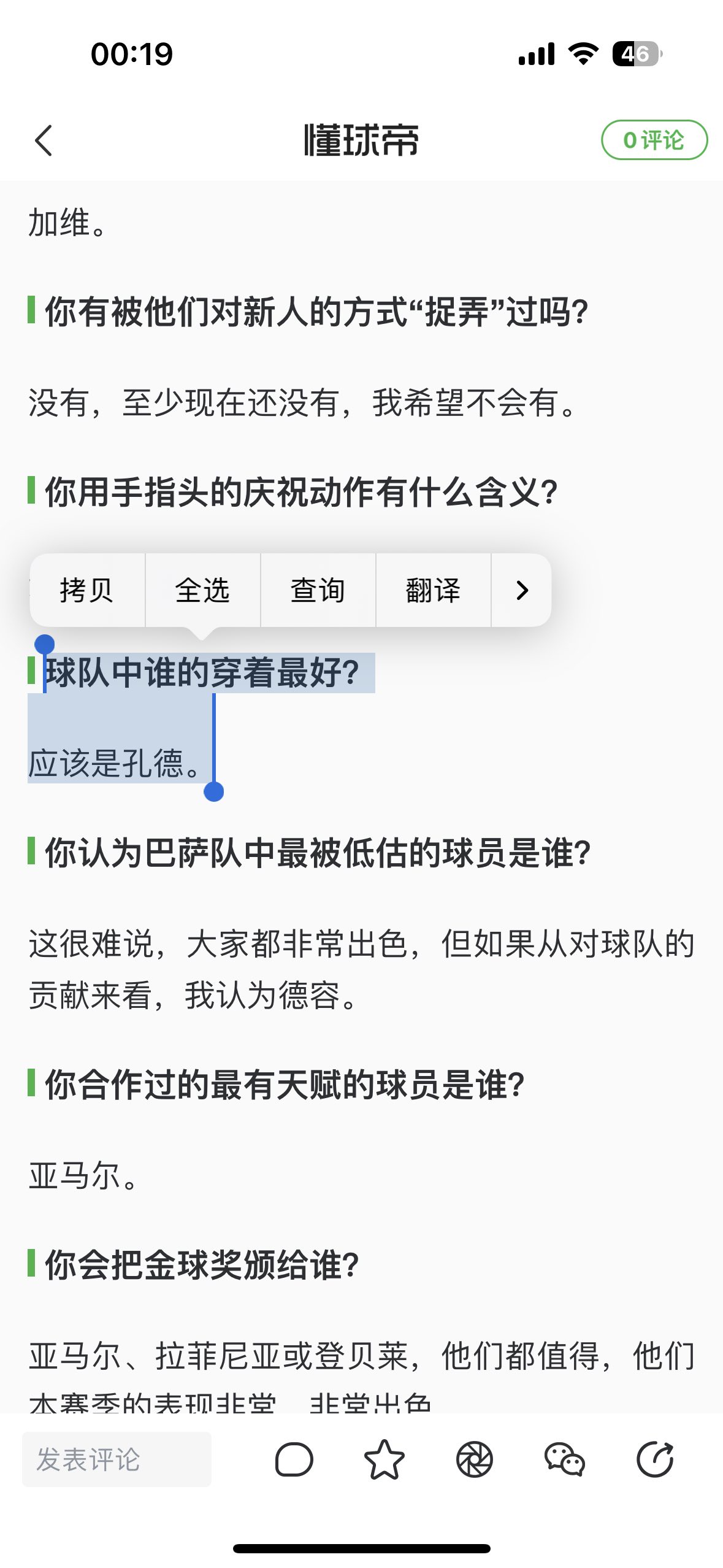Copy selected text with 拷贝

(87, 590)
